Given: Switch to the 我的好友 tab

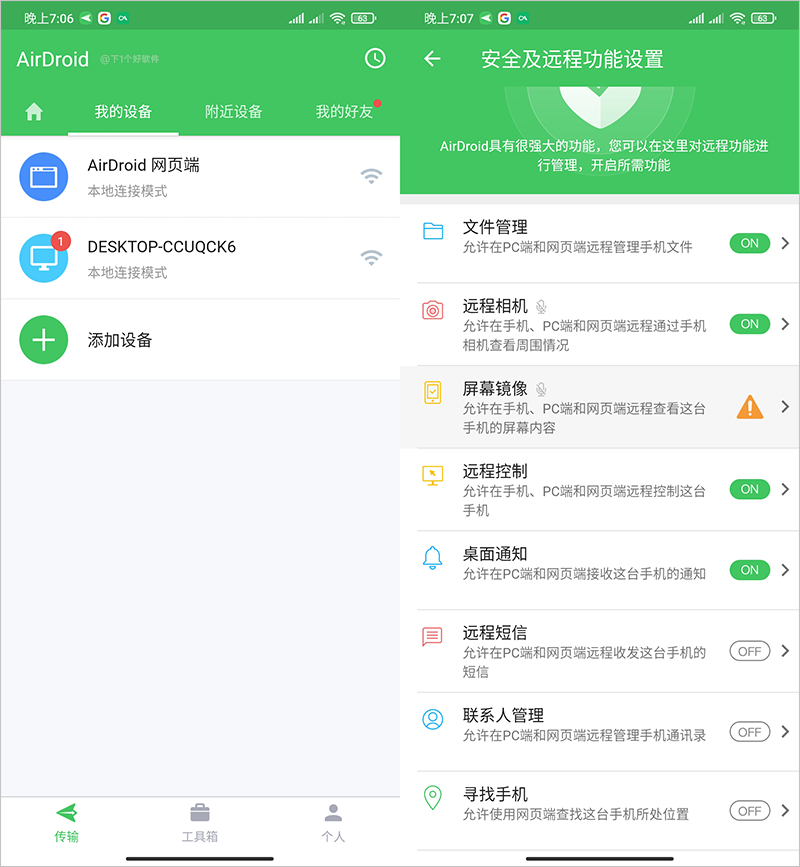Looking at the screenshot, I should tap(344, 112).
